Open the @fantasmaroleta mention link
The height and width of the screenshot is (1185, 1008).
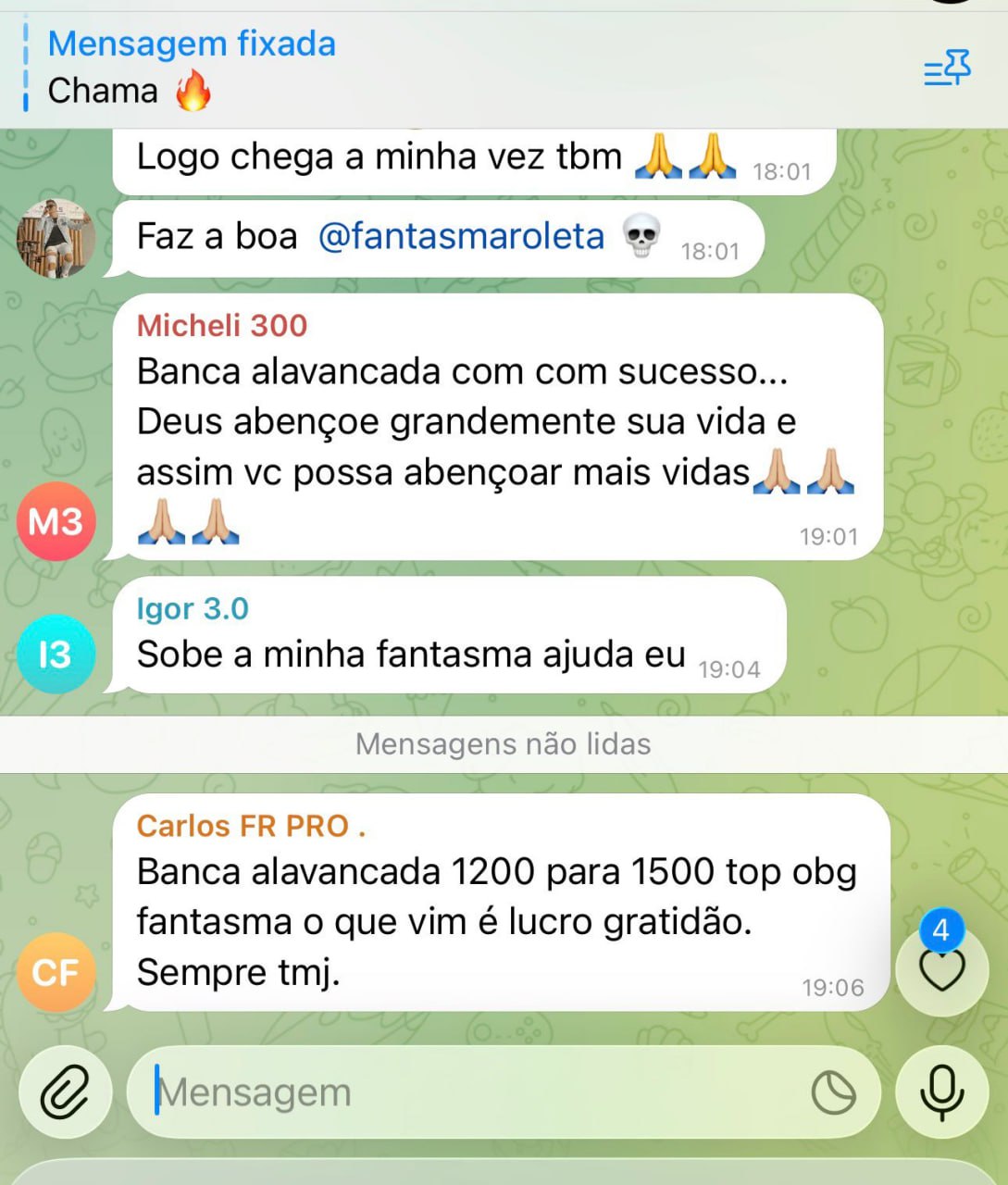point(461,237)
